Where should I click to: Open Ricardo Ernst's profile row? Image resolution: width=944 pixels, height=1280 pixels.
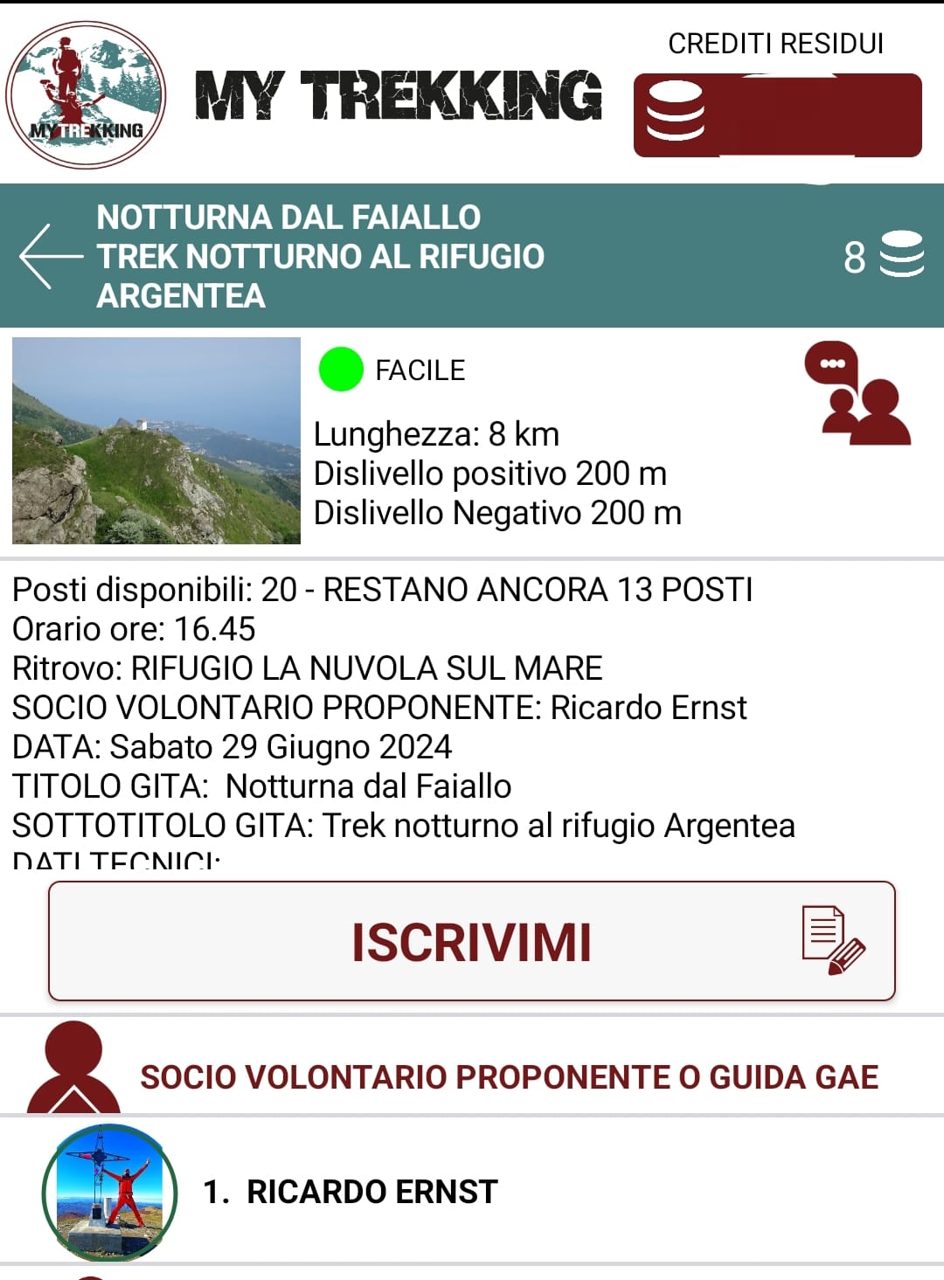pyautogui.click(x=472, y=1191)
